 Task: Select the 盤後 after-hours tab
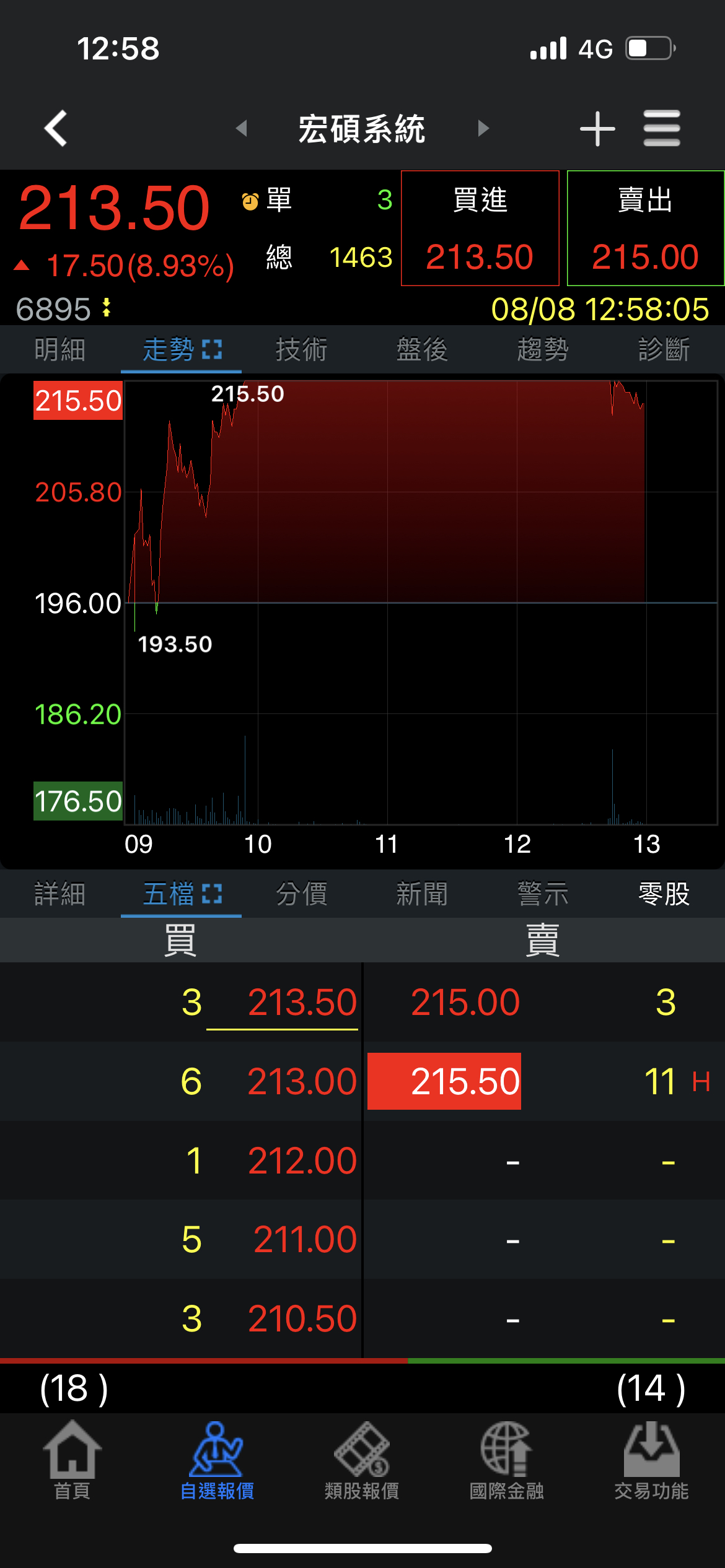click(x=422, y=349)
